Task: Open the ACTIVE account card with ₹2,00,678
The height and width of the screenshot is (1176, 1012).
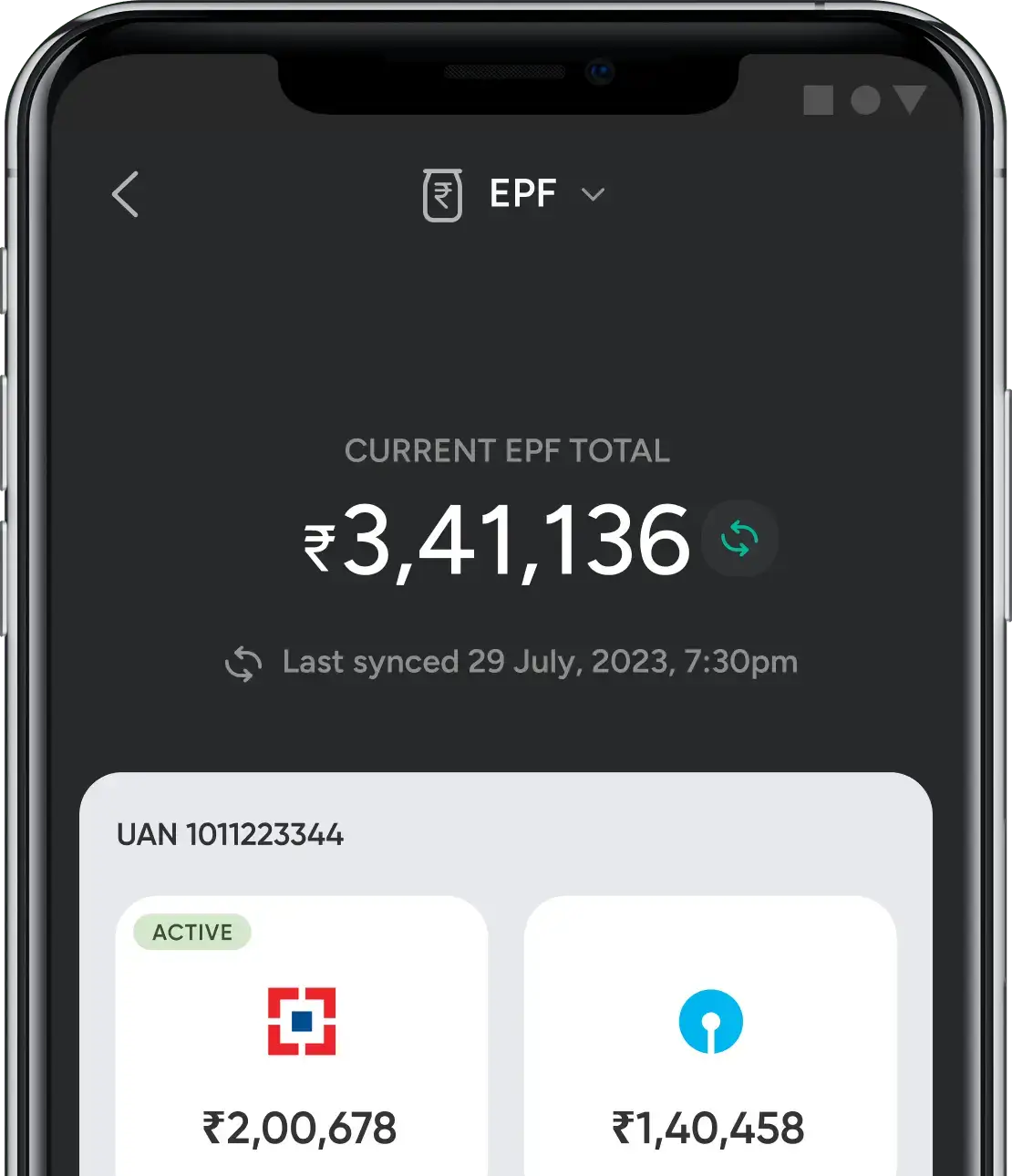Action: pyautogui.click(x=302, y=1039)
